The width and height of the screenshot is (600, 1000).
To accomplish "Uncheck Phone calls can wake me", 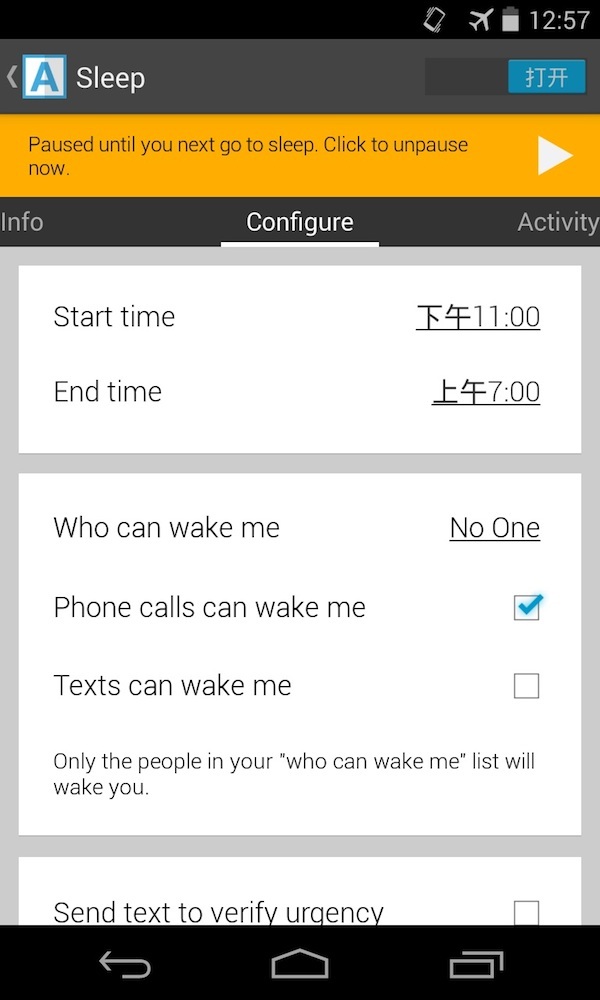I will (526, 607).
